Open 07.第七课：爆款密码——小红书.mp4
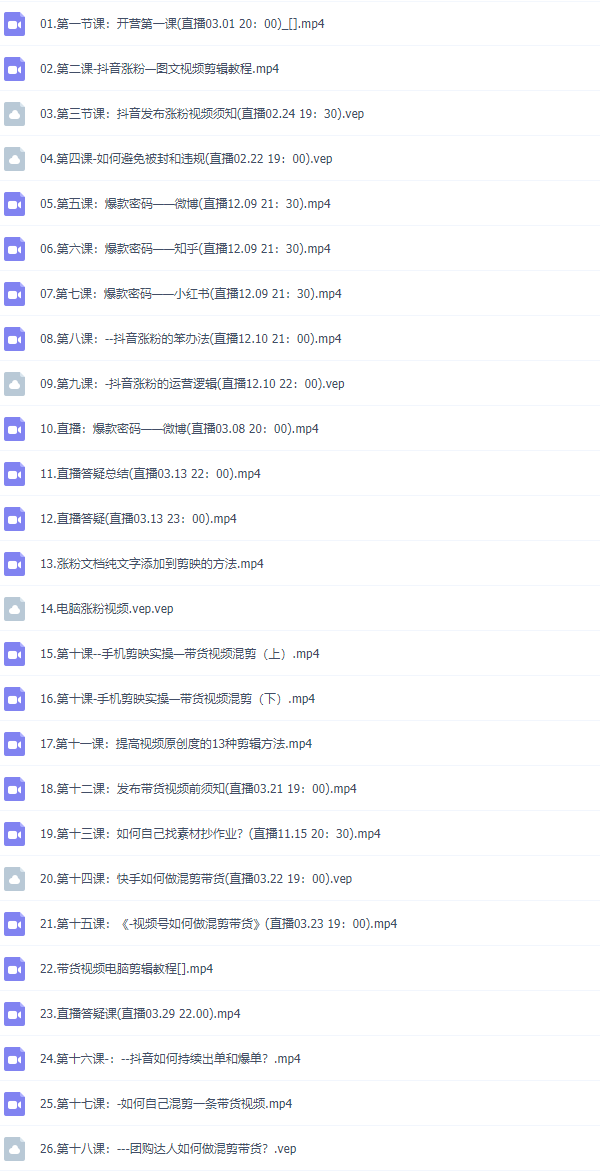 pos(191,293)
